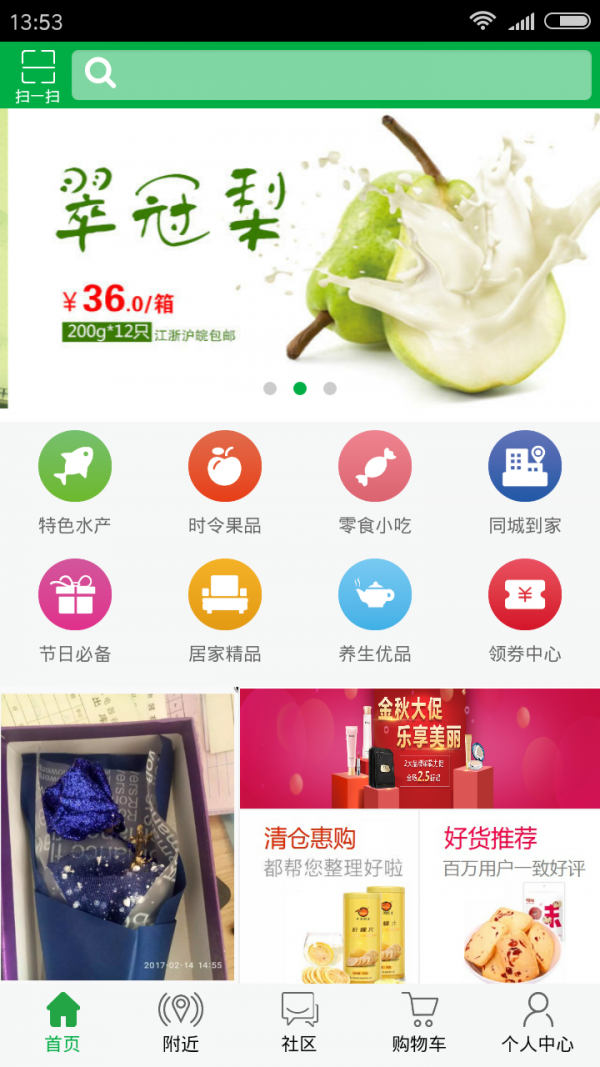Open the 特色水产 category
The width and height of the screenshot is (600, 1067).
(x=75, y=482)
